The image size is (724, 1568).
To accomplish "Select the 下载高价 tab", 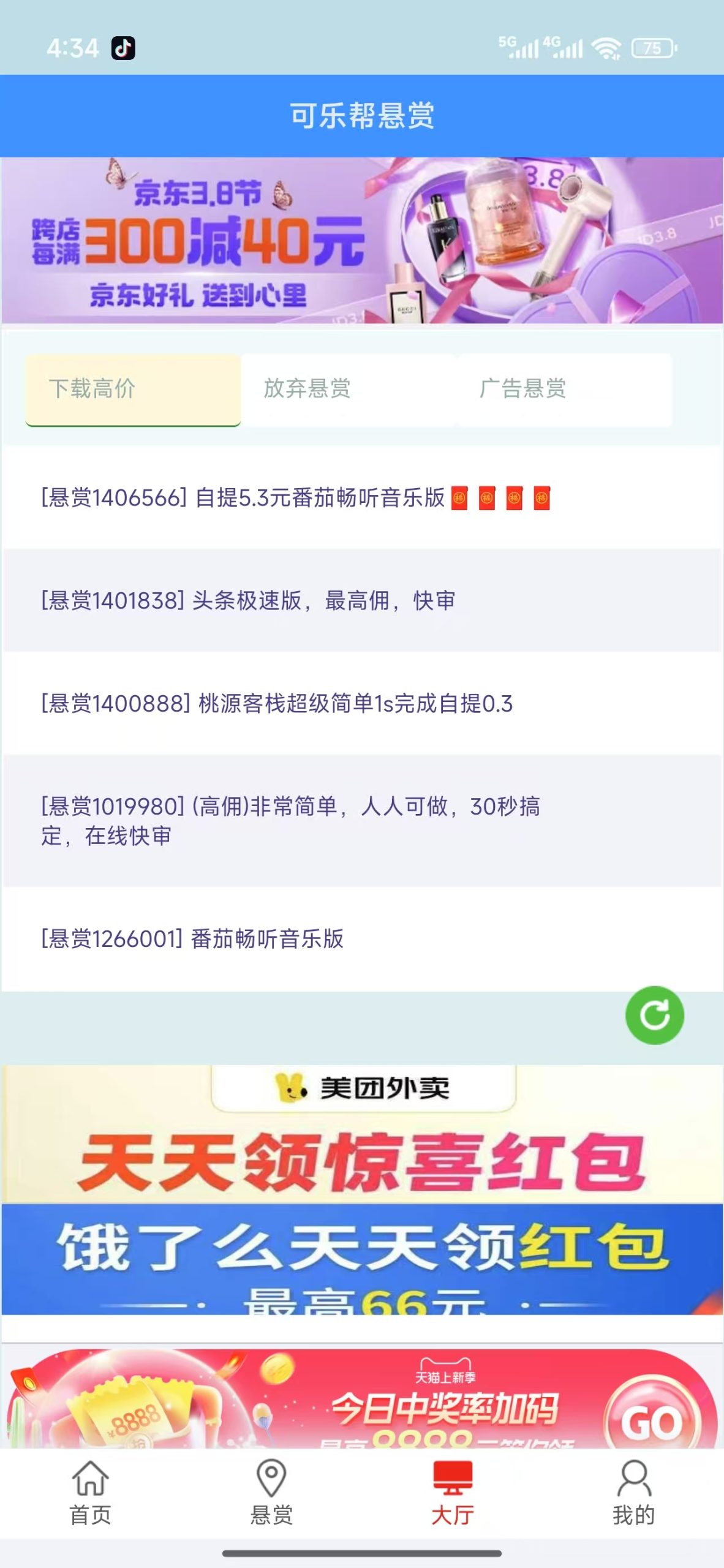I will point(133,389).
